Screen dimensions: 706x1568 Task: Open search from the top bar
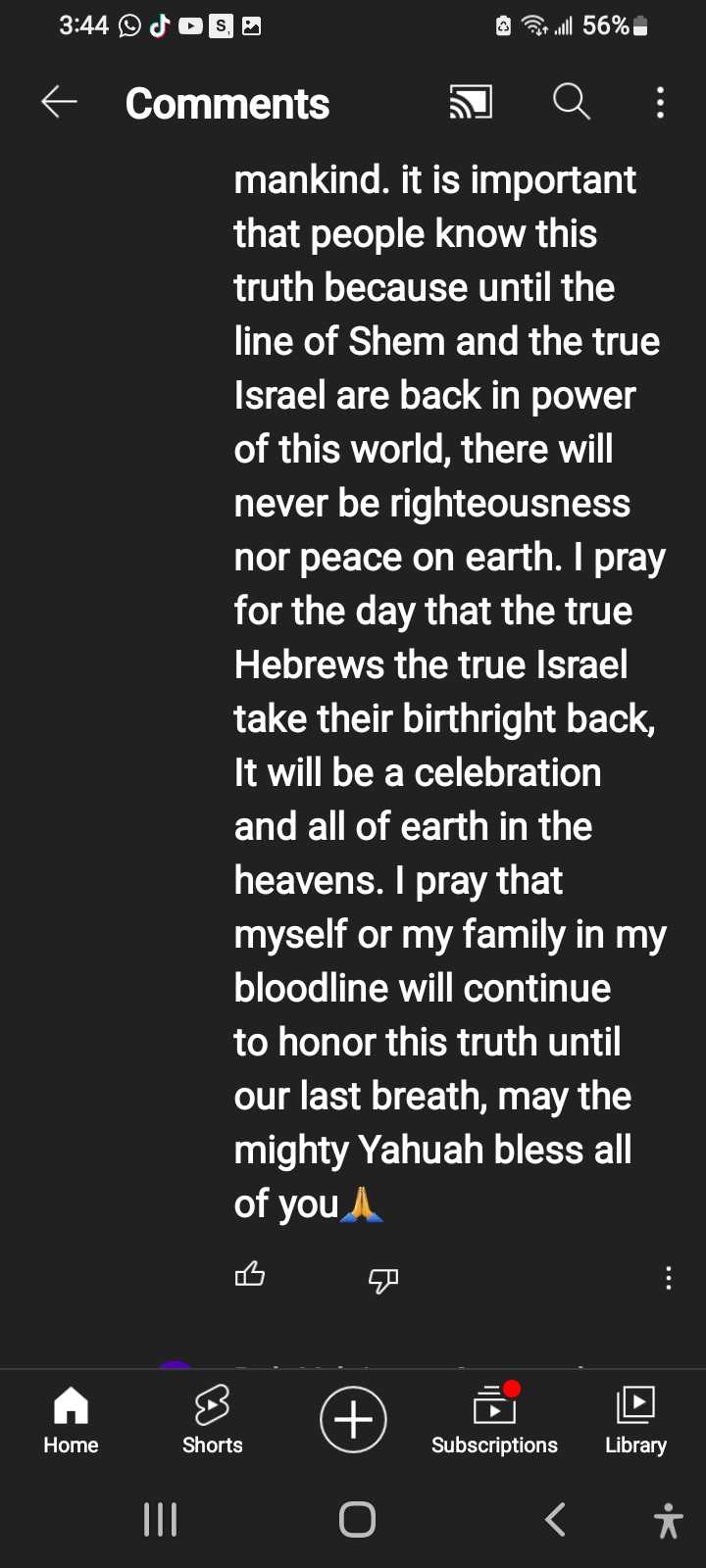point(571,102)
